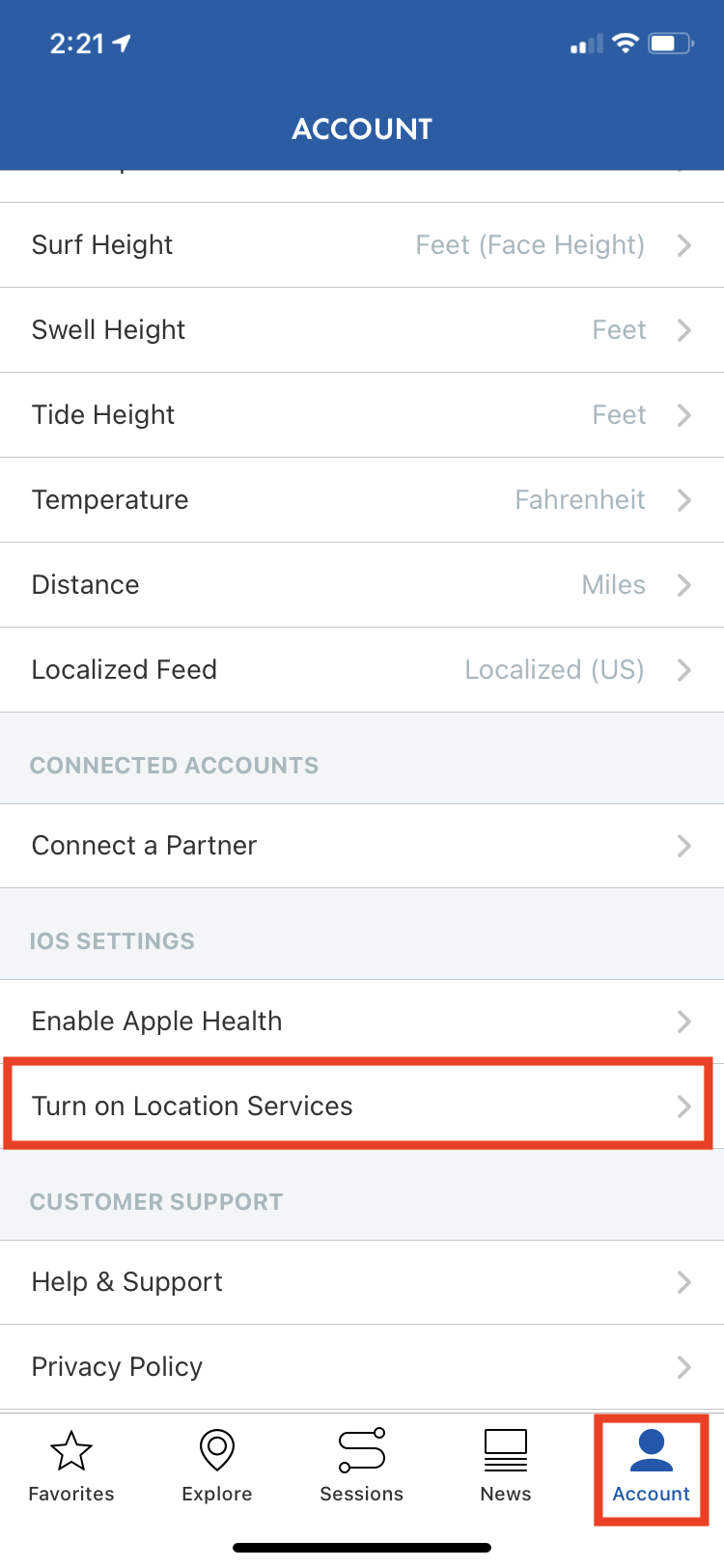This screenshot has height=1568, width=724.
Task: Select Connect a Partner
Action: pyautogui.click(x=362, y=846)
